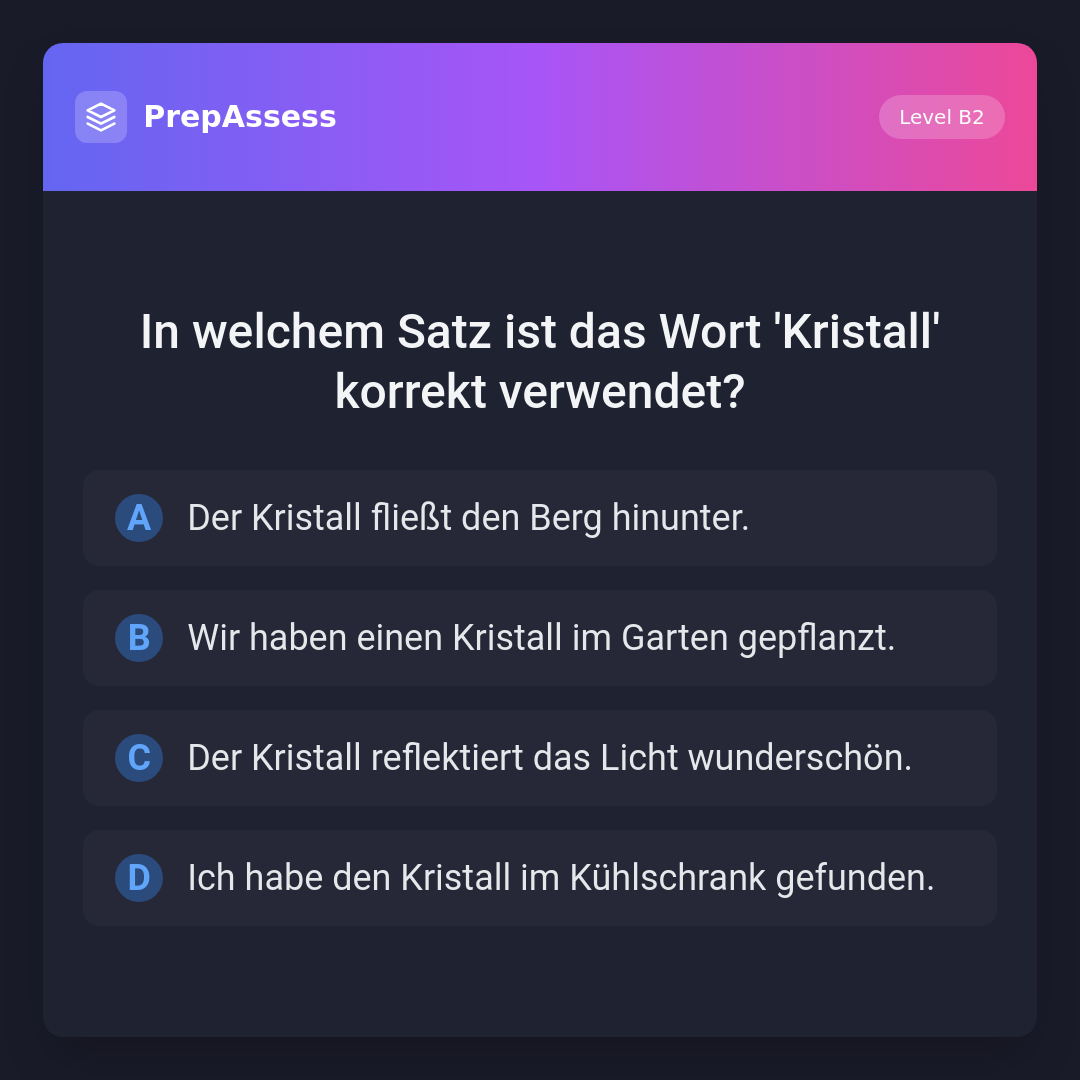Viewport: 1080px width, 1080px height.
Task: Pick answer C, Kristall reflektiert das Licht
Action: 539,758
